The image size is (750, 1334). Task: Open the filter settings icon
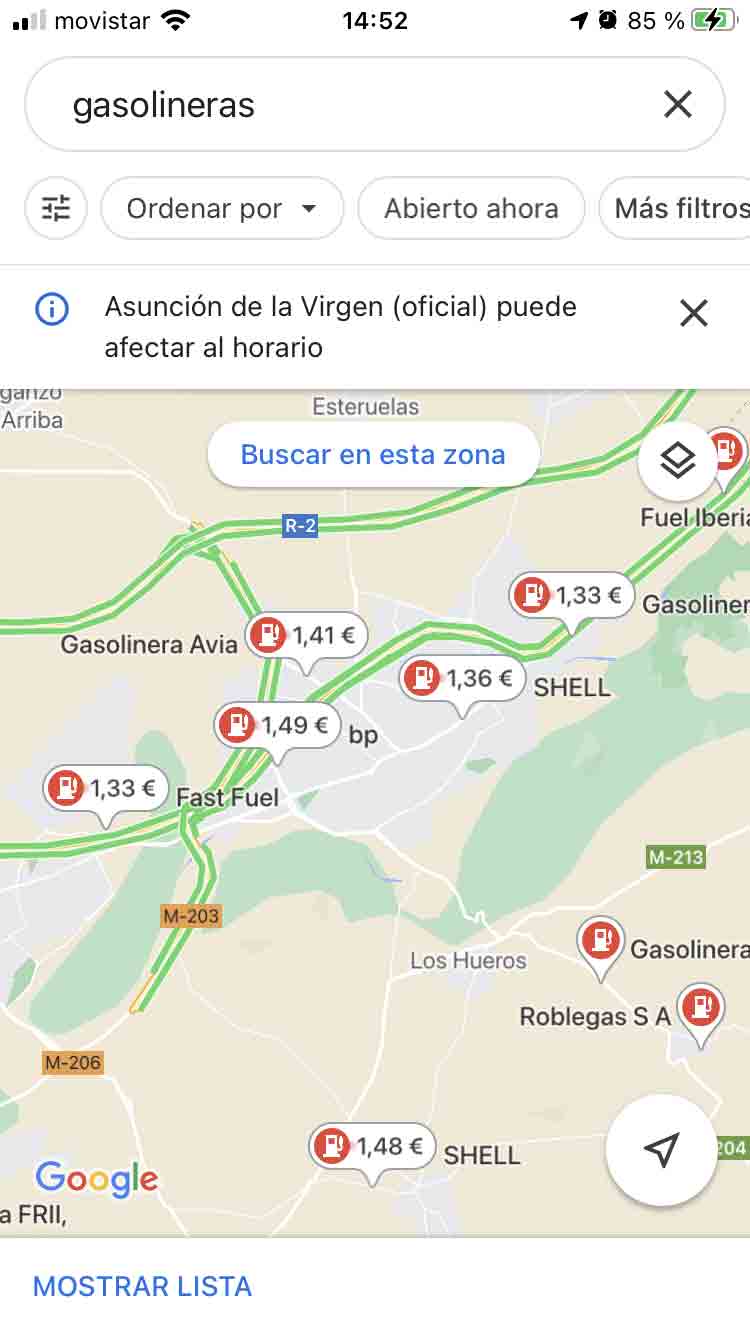tap(56, 208)
